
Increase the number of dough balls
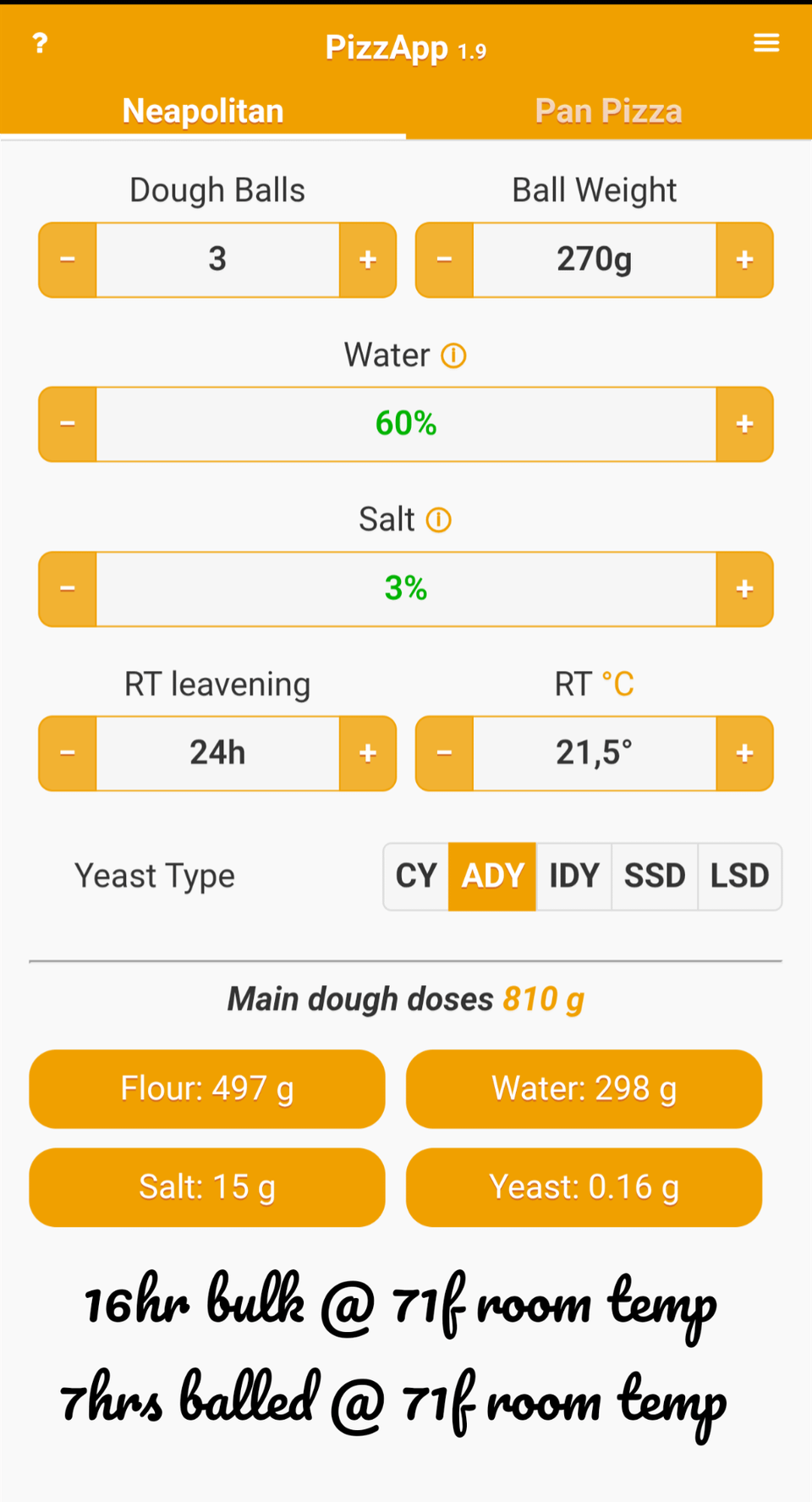[367, 260]
